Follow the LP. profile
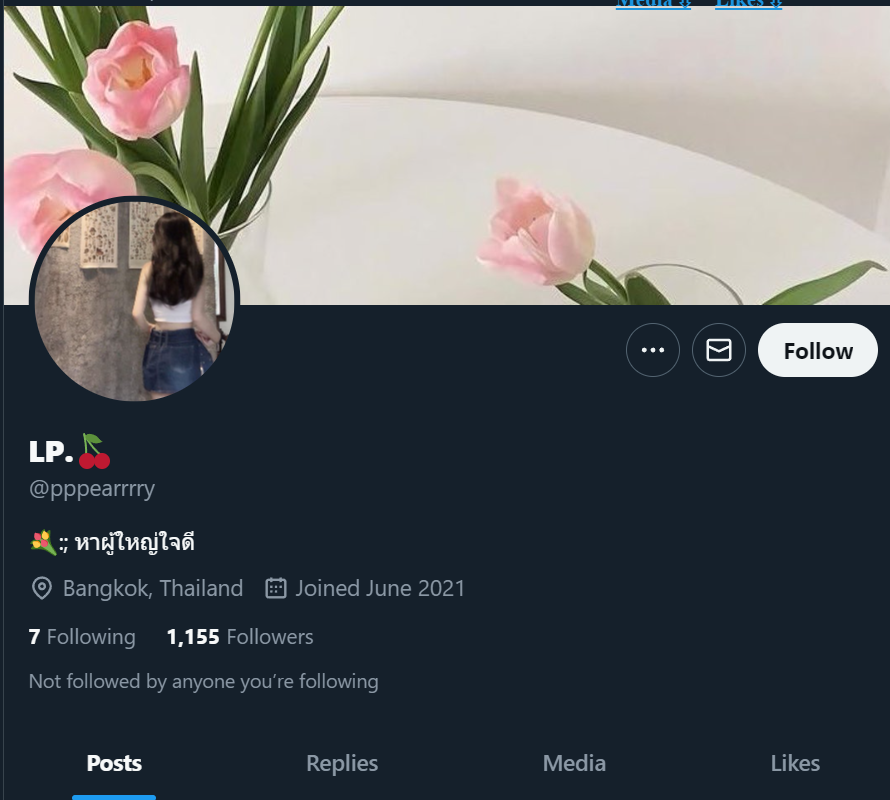 pyautogui.click(x=817, y=351)
